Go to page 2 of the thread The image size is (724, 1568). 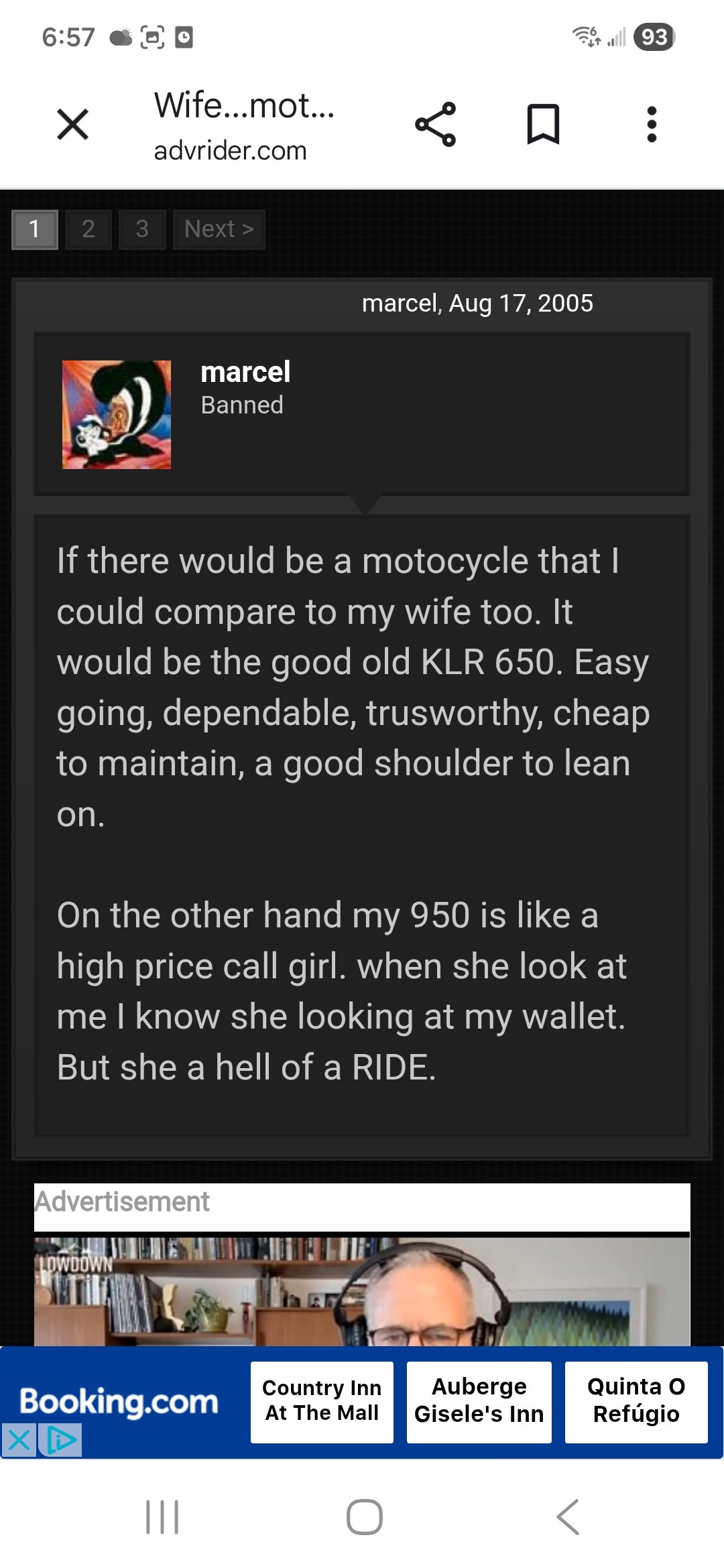point(88,230)
